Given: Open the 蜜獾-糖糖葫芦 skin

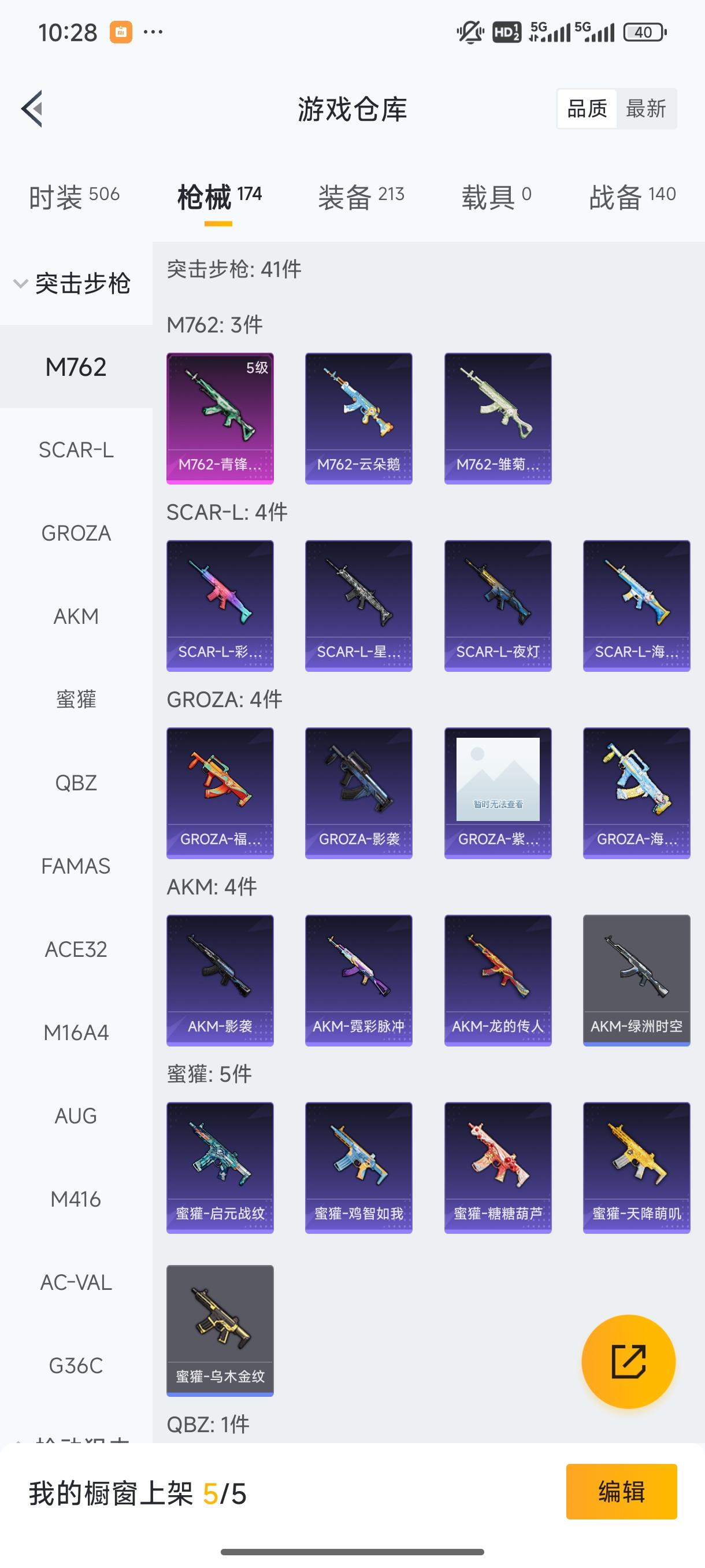Looking at the screenshot, I should tap(498, 1167).
